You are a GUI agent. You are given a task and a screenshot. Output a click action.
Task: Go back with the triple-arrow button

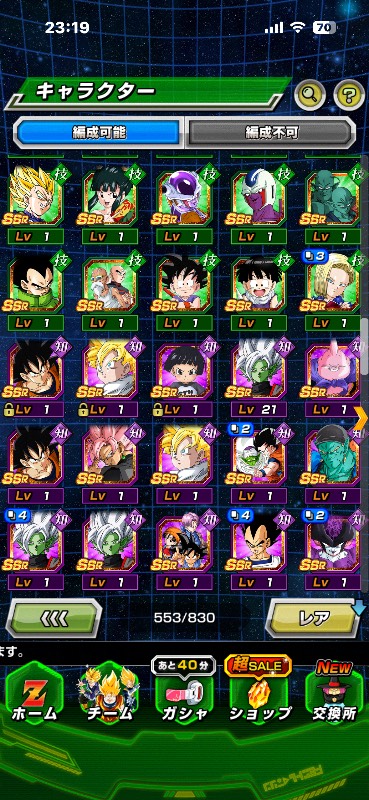pyautogui.click(x=54, y=618)
